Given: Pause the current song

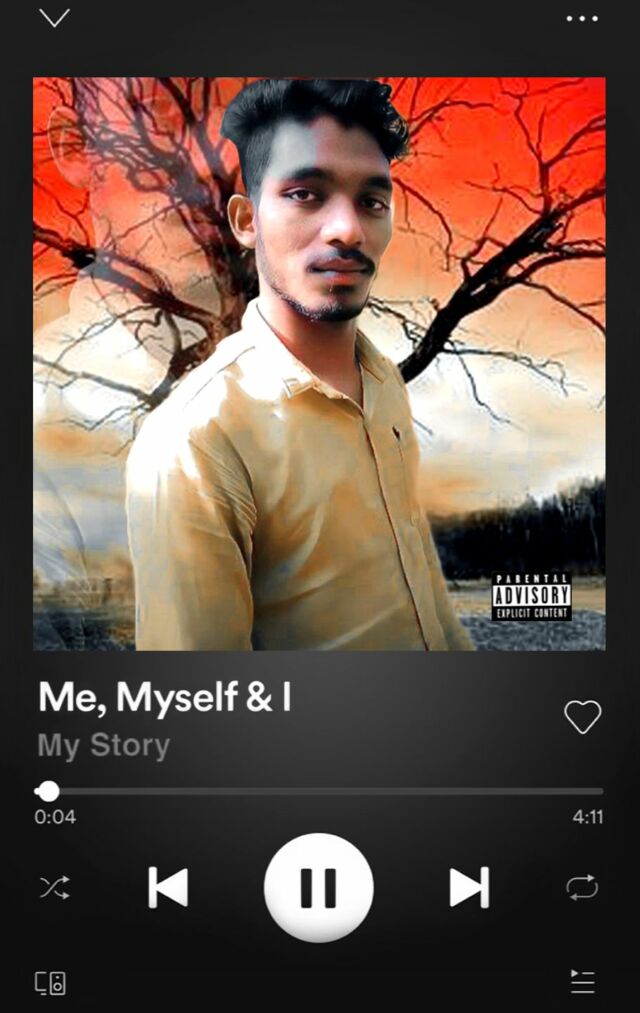Looking at the screenshot, I should [x=318, y=887].
